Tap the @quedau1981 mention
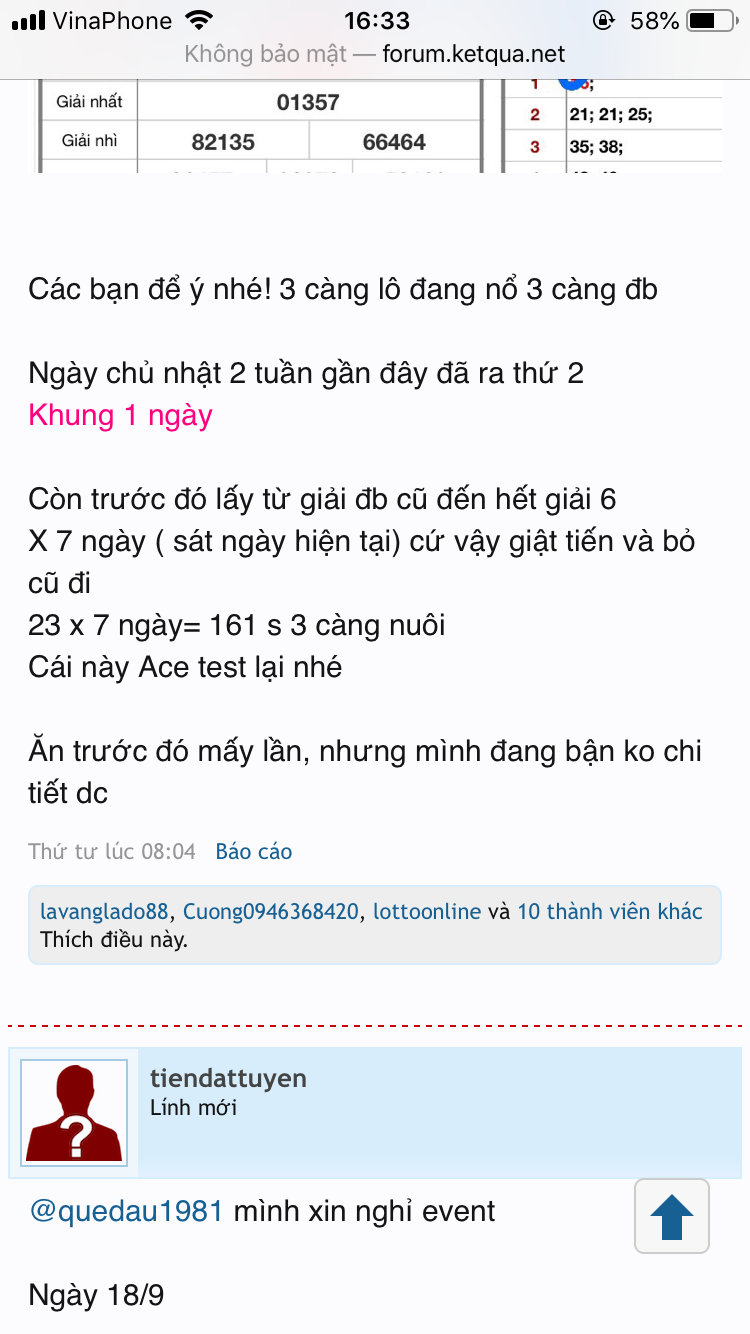This screenshot has height=1334, width=750. pos(126,1211)
